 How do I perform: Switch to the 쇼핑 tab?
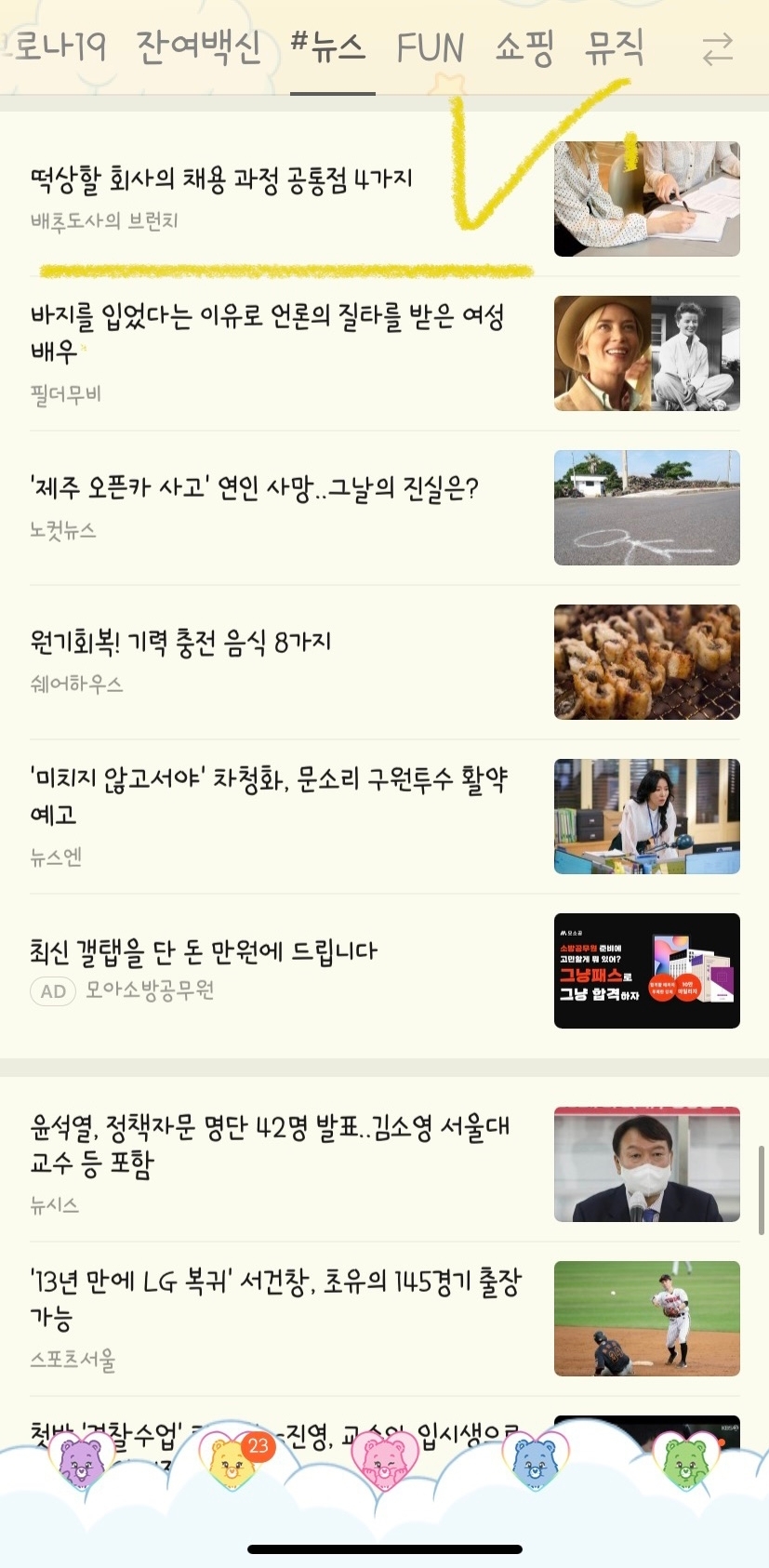[524, 47]
